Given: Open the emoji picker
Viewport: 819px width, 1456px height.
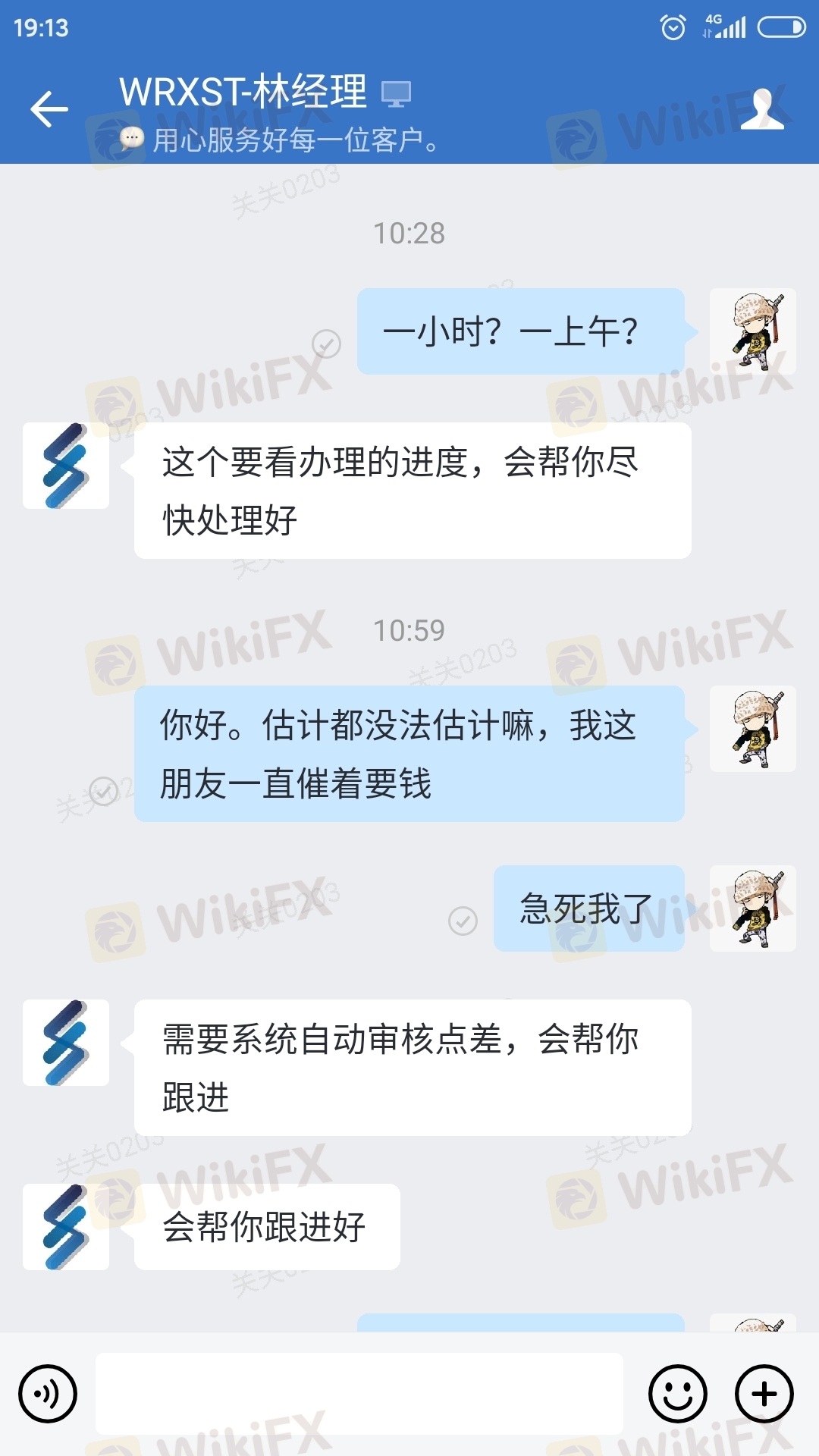Looking at the screenshot, I should pyautogui.click(x=677, y=1394).
